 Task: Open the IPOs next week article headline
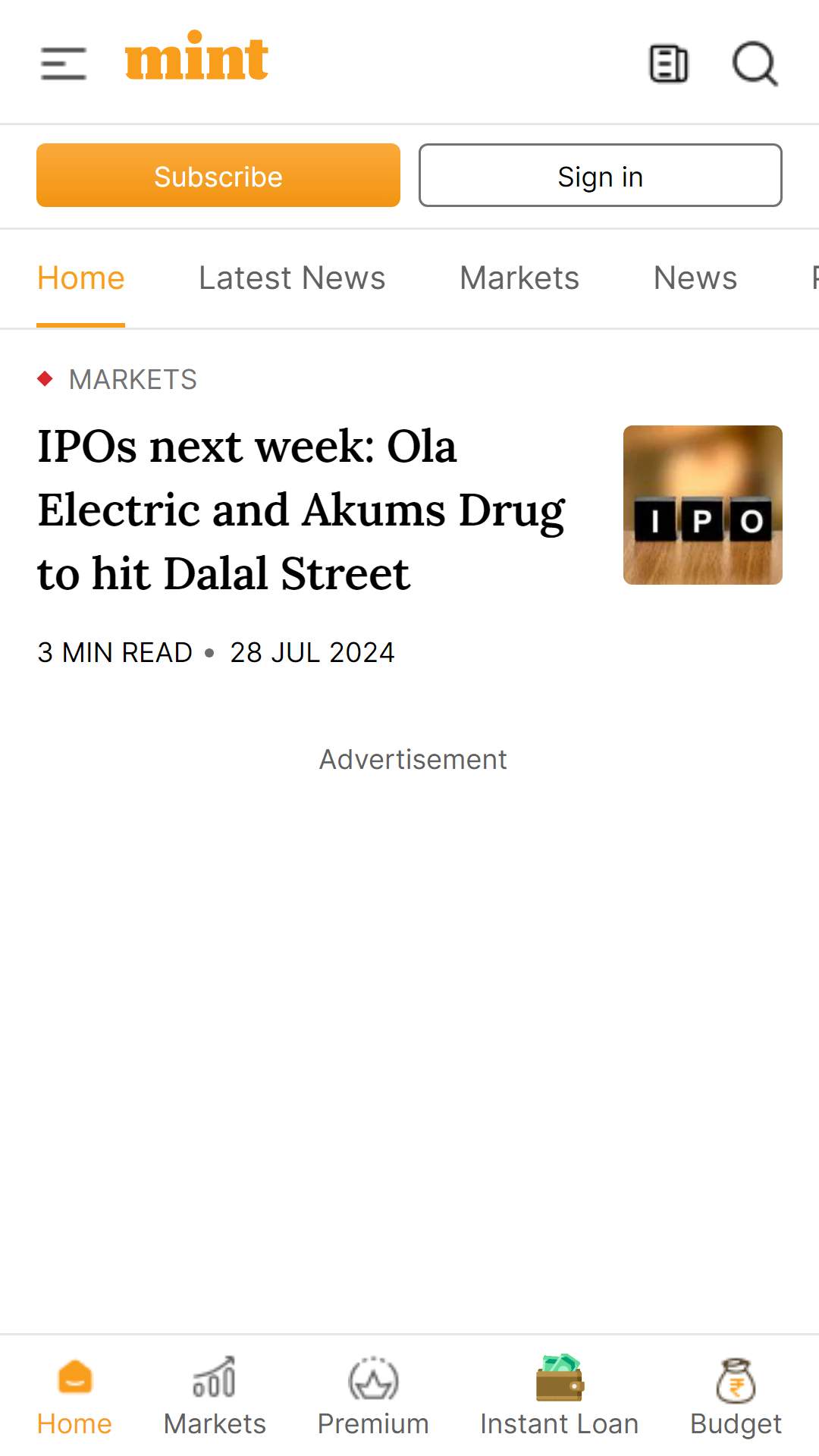tap(302, 510)
